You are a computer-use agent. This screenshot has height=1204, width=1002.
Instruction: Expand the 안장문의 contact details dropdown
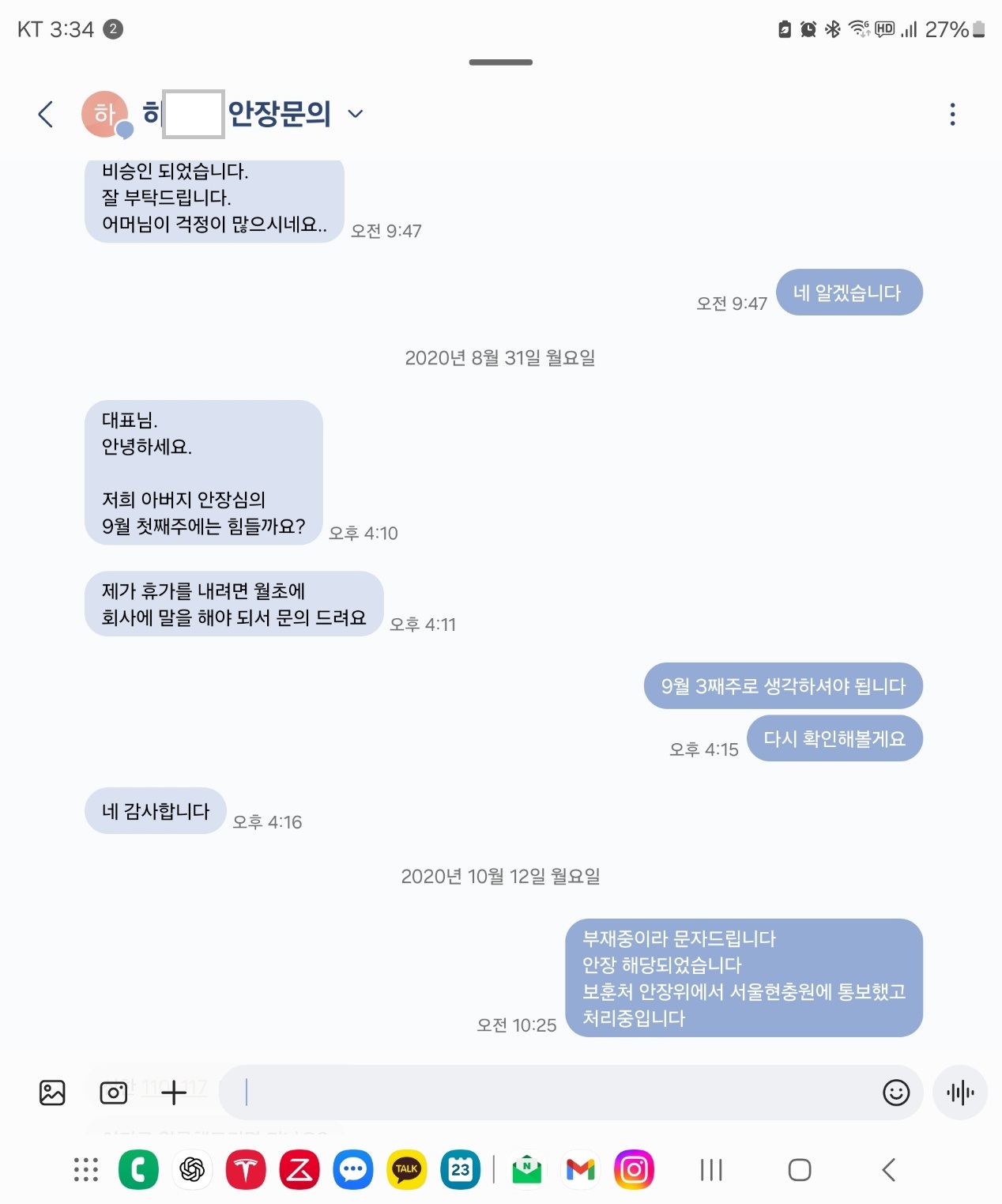tap(356, 115)
